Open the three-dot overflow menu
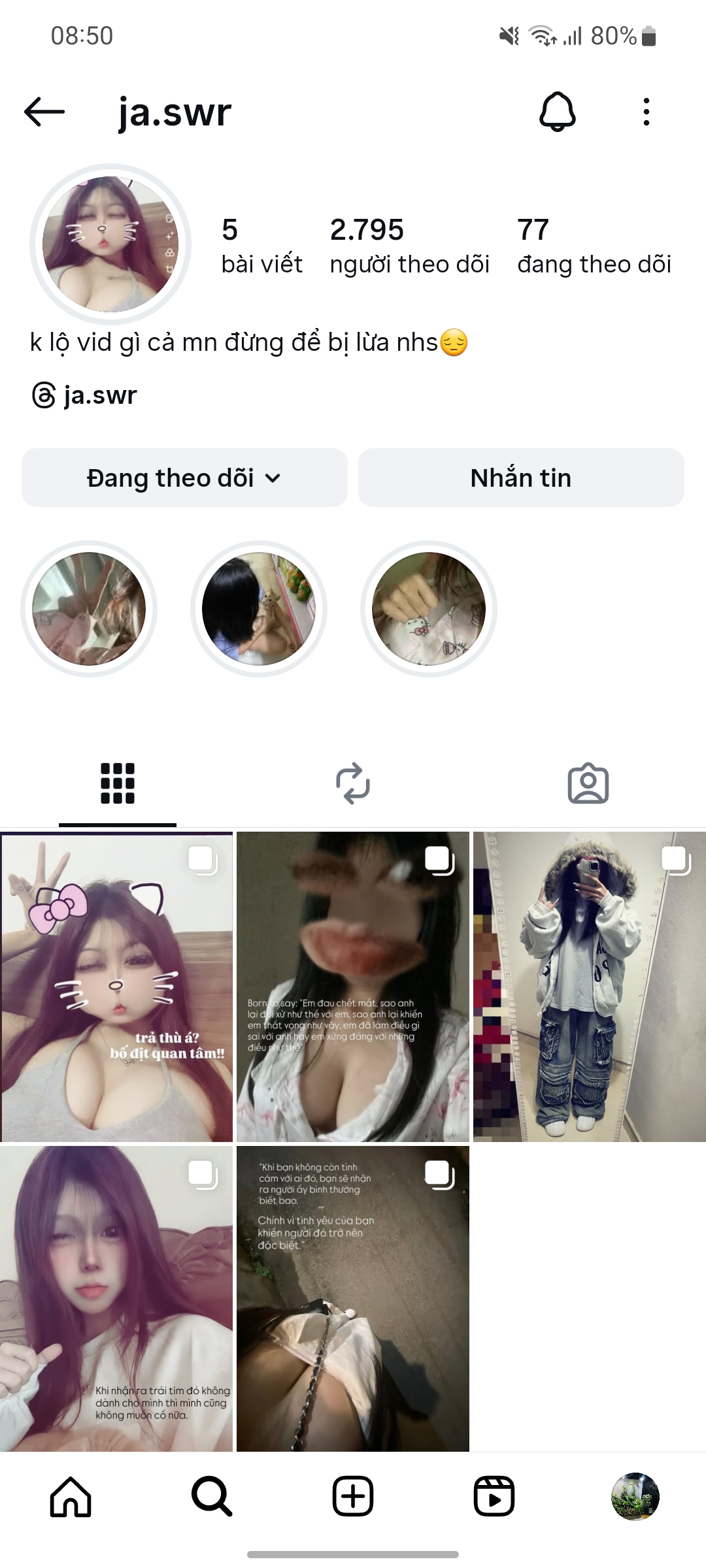The width and height of the screenshot is (706, 1568). click(x=646, y=112)
